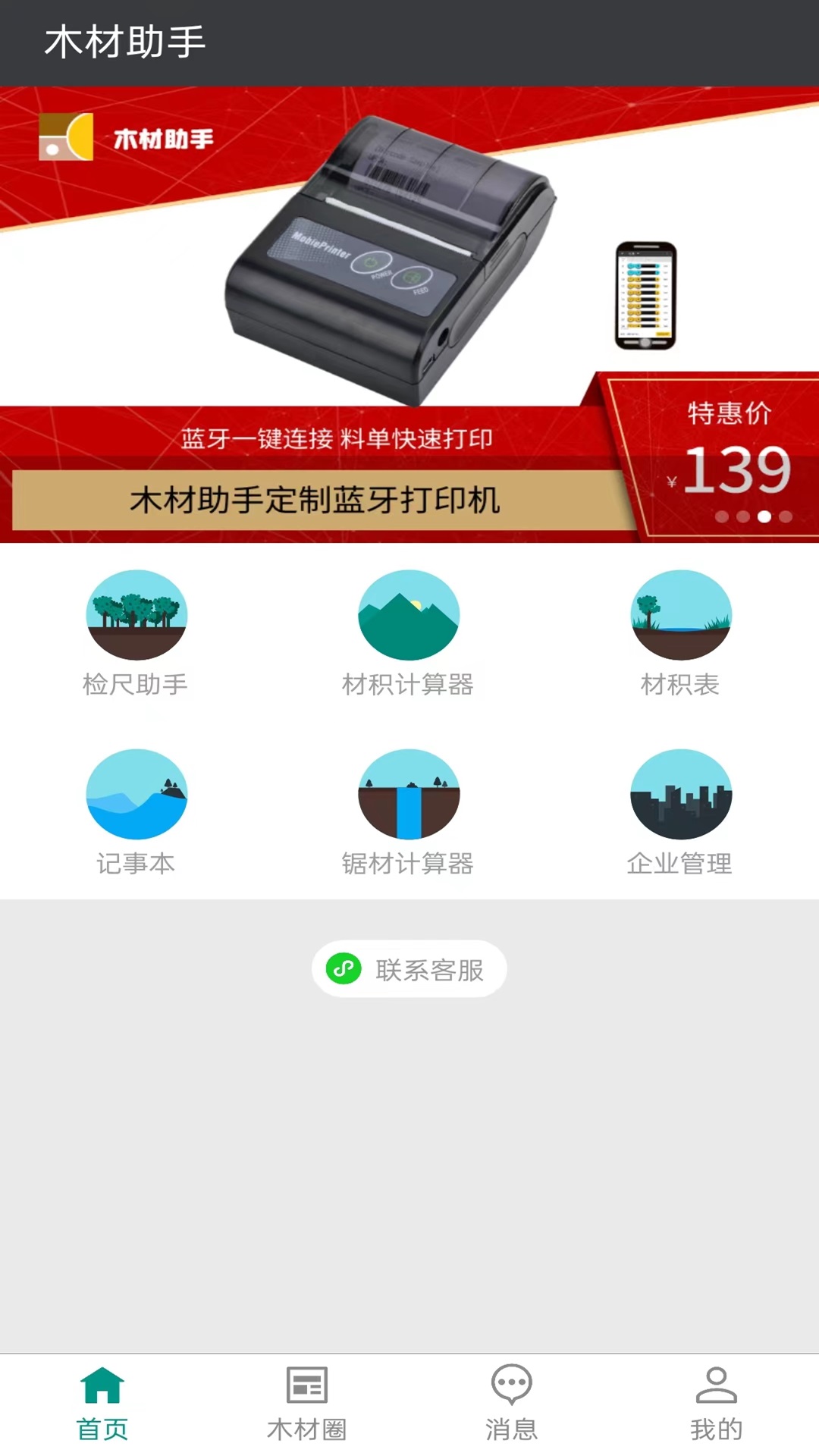Tap the 联系客服 button
This screenshot has height=1456, width=819.
pyautogui.click(x=409, y=969)
